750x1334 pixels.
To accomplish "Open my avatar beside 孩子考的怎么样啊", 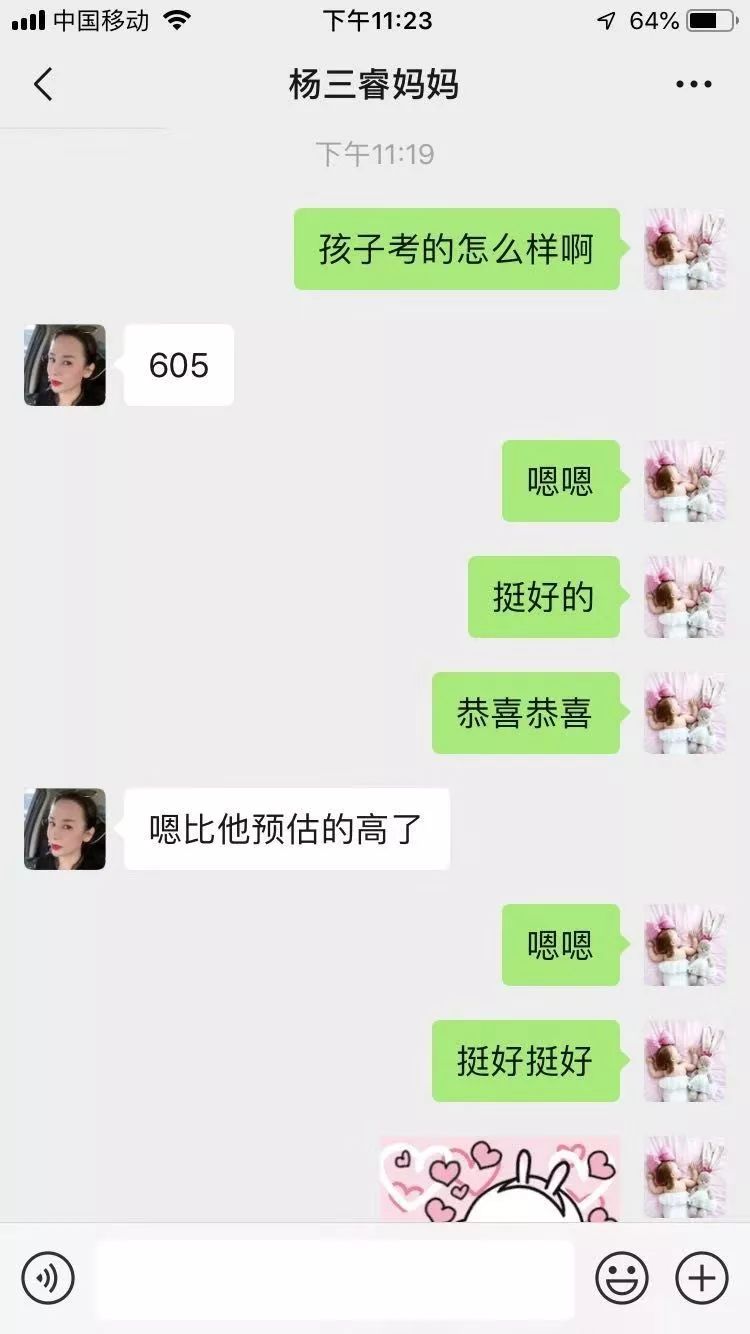I will click(685, 249).
